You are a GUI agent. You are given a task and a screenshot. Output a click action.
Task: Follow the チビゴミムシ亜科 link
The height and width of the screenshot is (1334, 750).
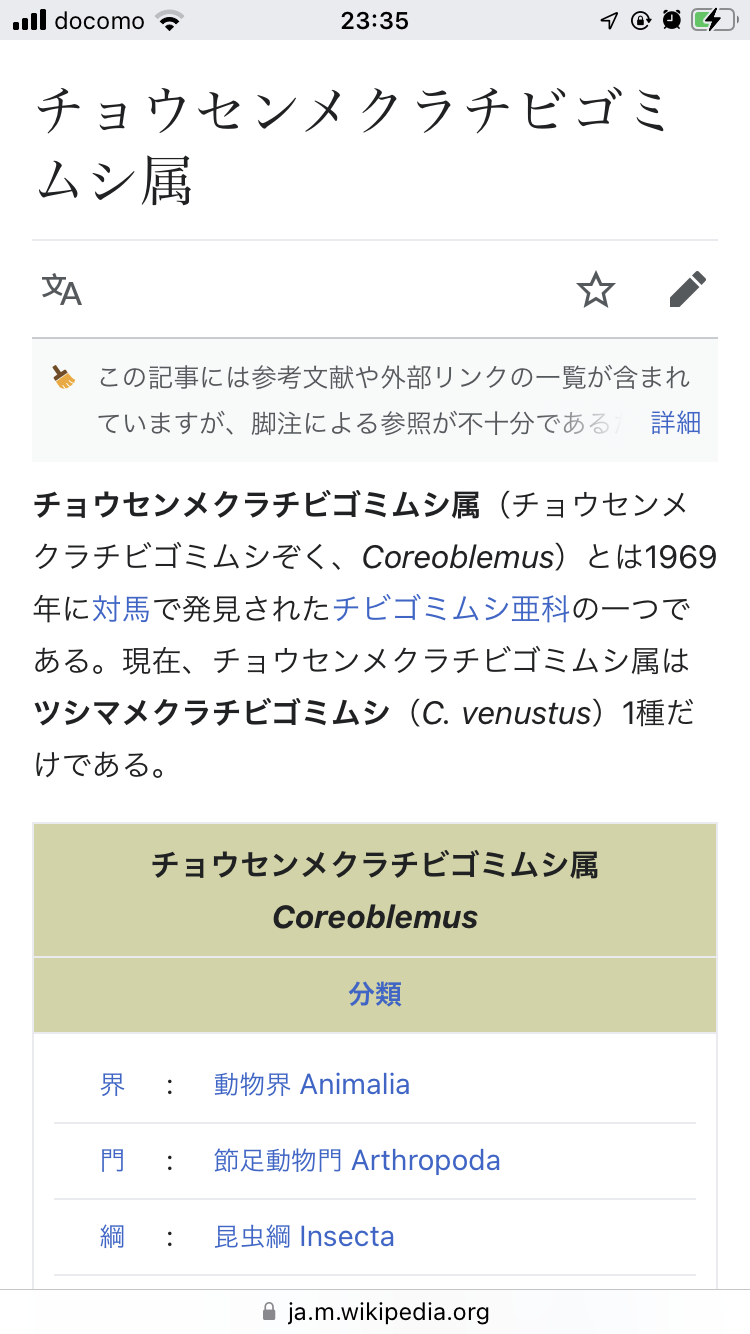[451, 608]
